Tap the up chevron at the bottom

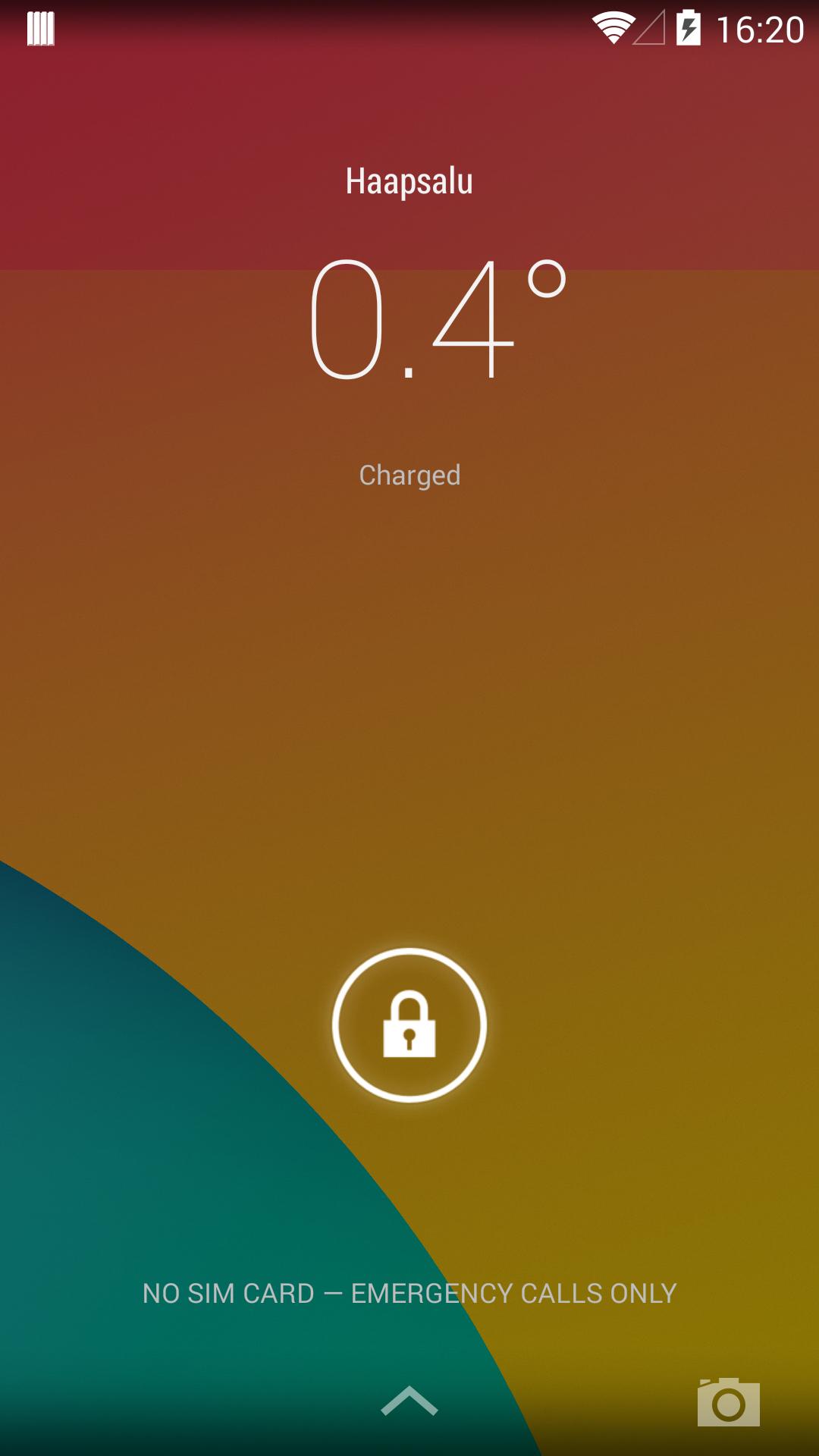pos(409,1401)
